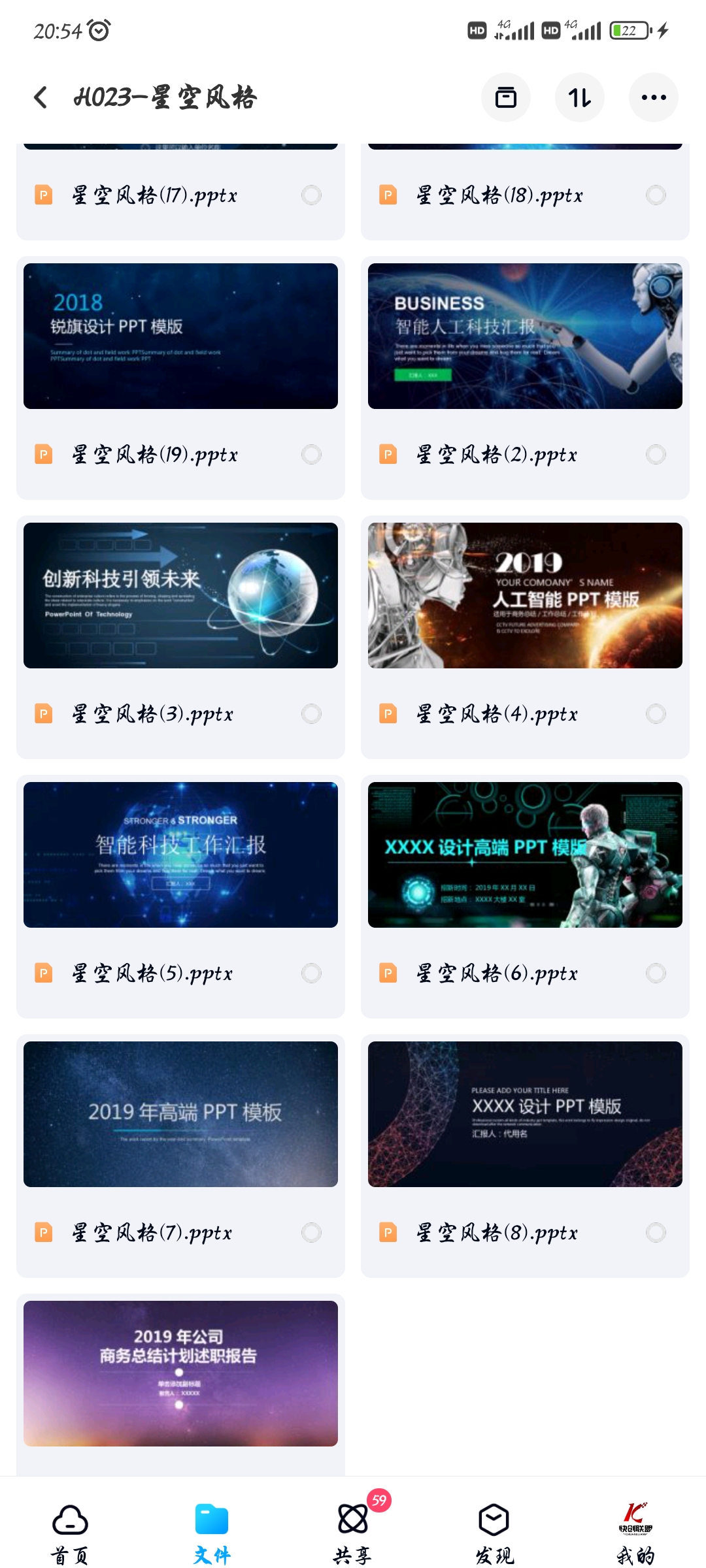Open the 星空风格(8).pptx file
This screenshot has width=706, height=1568.
(525, 1114)
